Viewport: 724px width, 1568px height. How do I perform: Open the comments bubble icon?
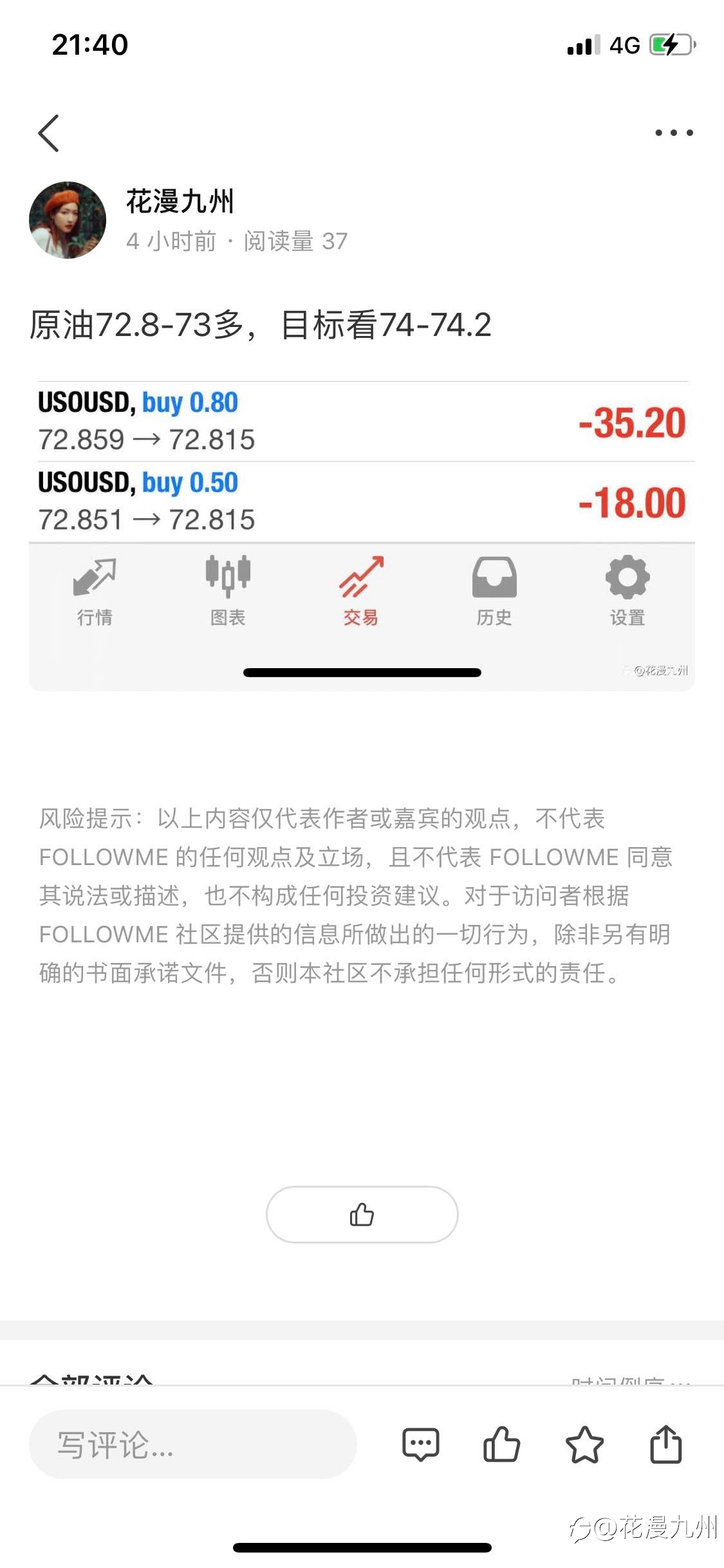pyautogui.click(x=421, y=1444)
